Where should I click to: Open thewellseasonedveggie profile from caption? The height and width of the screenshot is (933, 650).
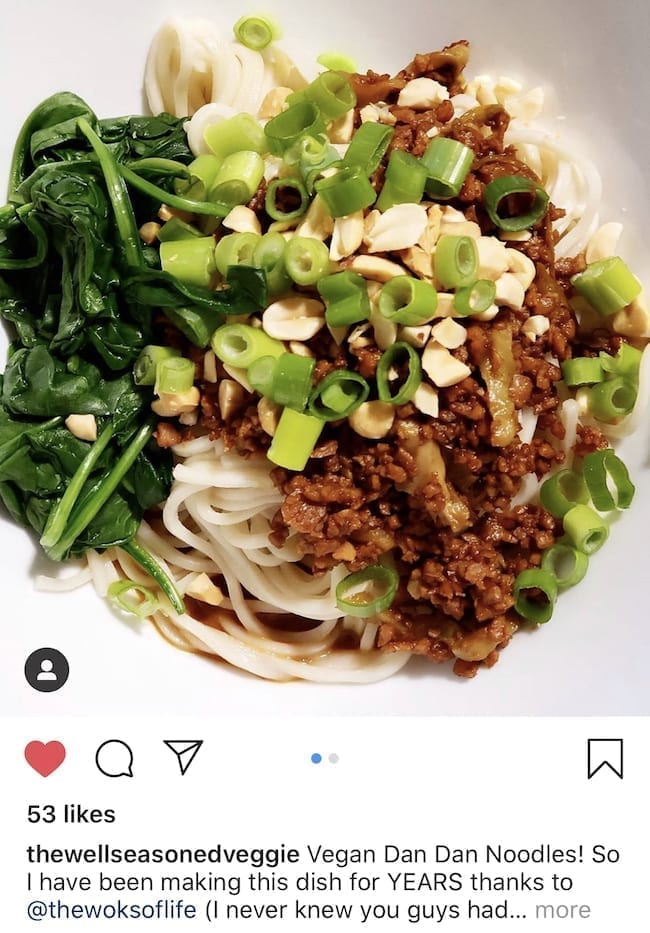click(161, 855)
